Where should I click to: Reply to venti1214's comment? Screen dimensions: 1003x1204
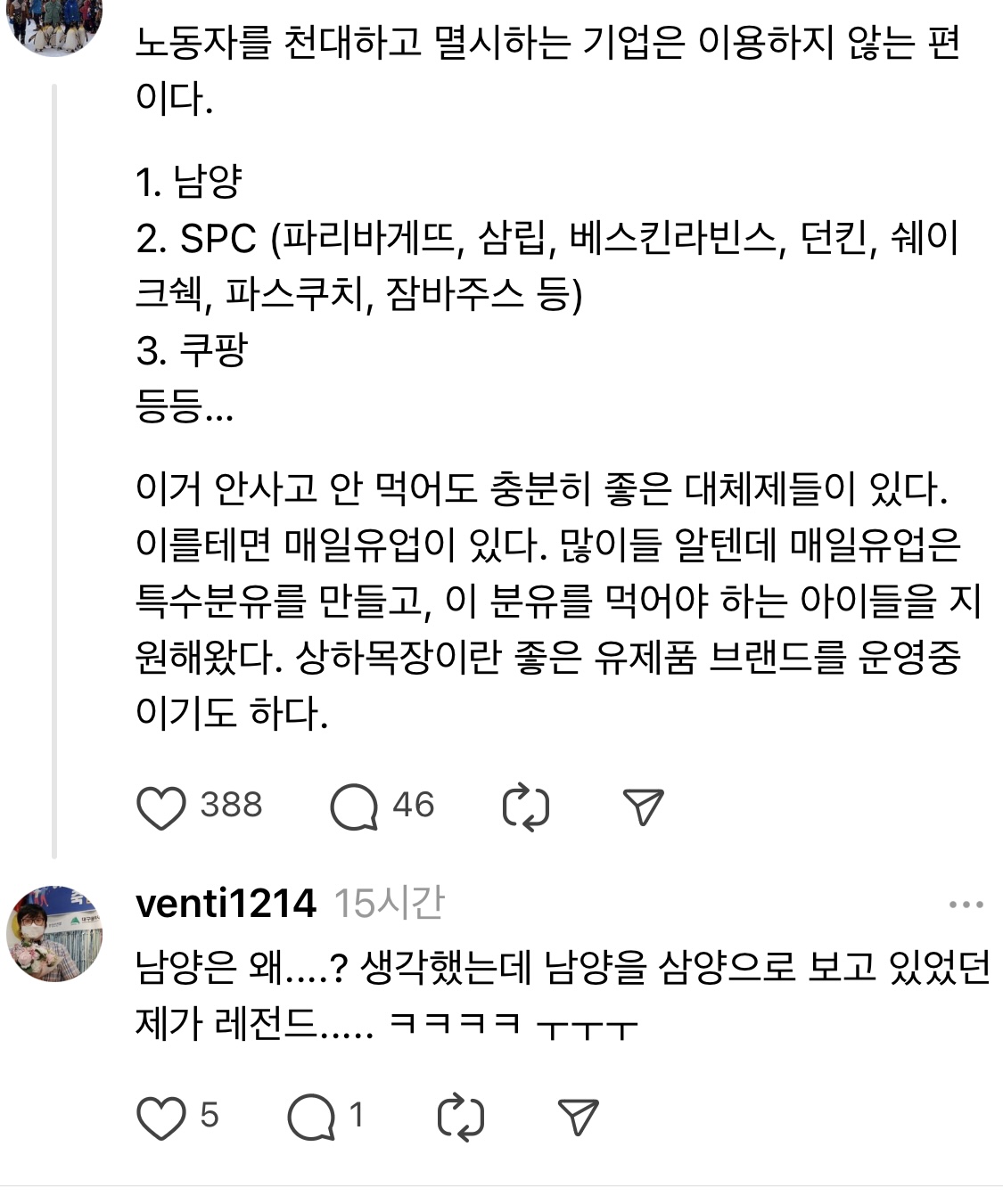tap(310, 1118)
